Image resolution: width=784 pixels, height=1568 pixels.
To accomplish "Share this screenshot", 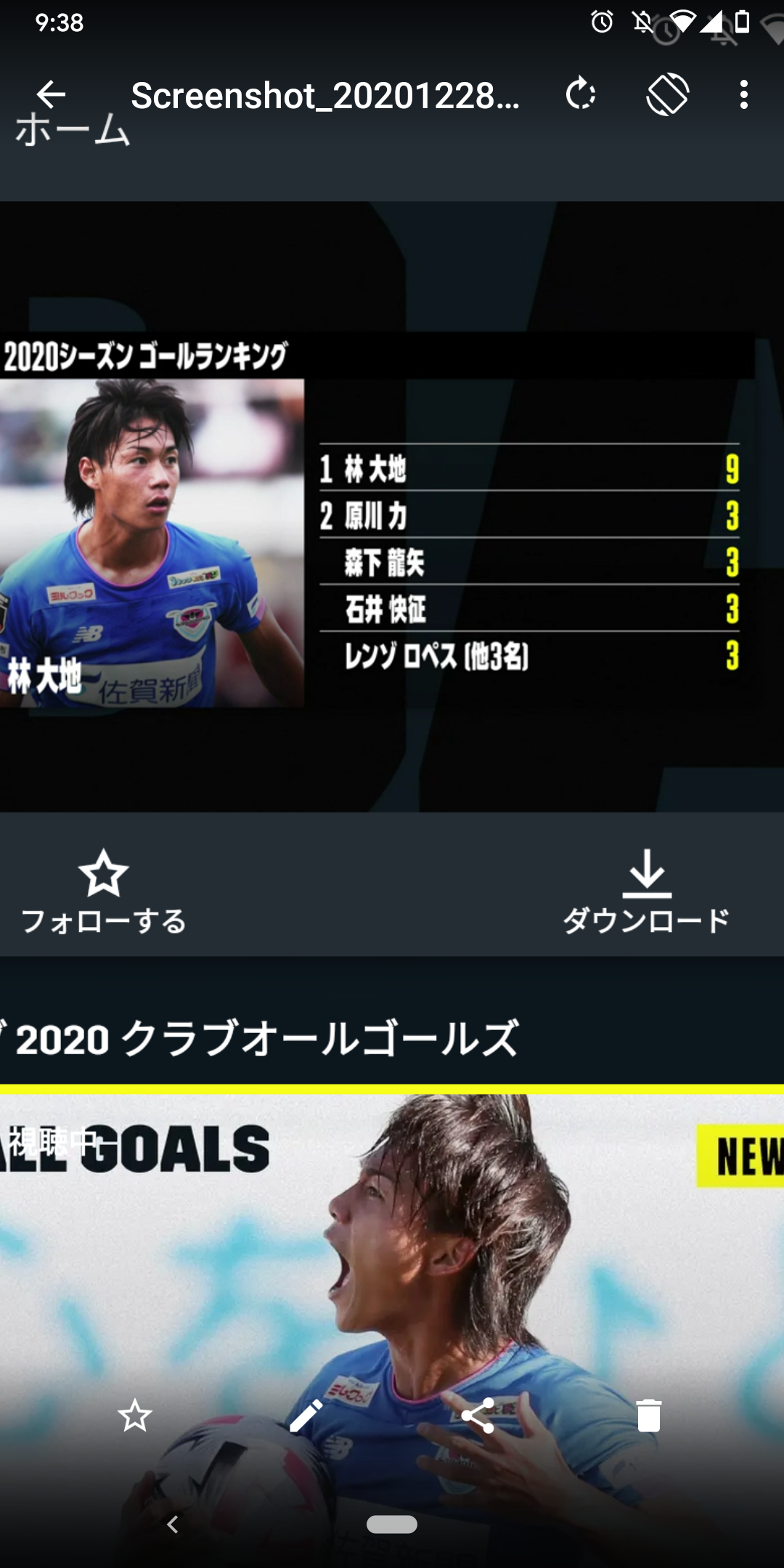I will pos(478,1416).
